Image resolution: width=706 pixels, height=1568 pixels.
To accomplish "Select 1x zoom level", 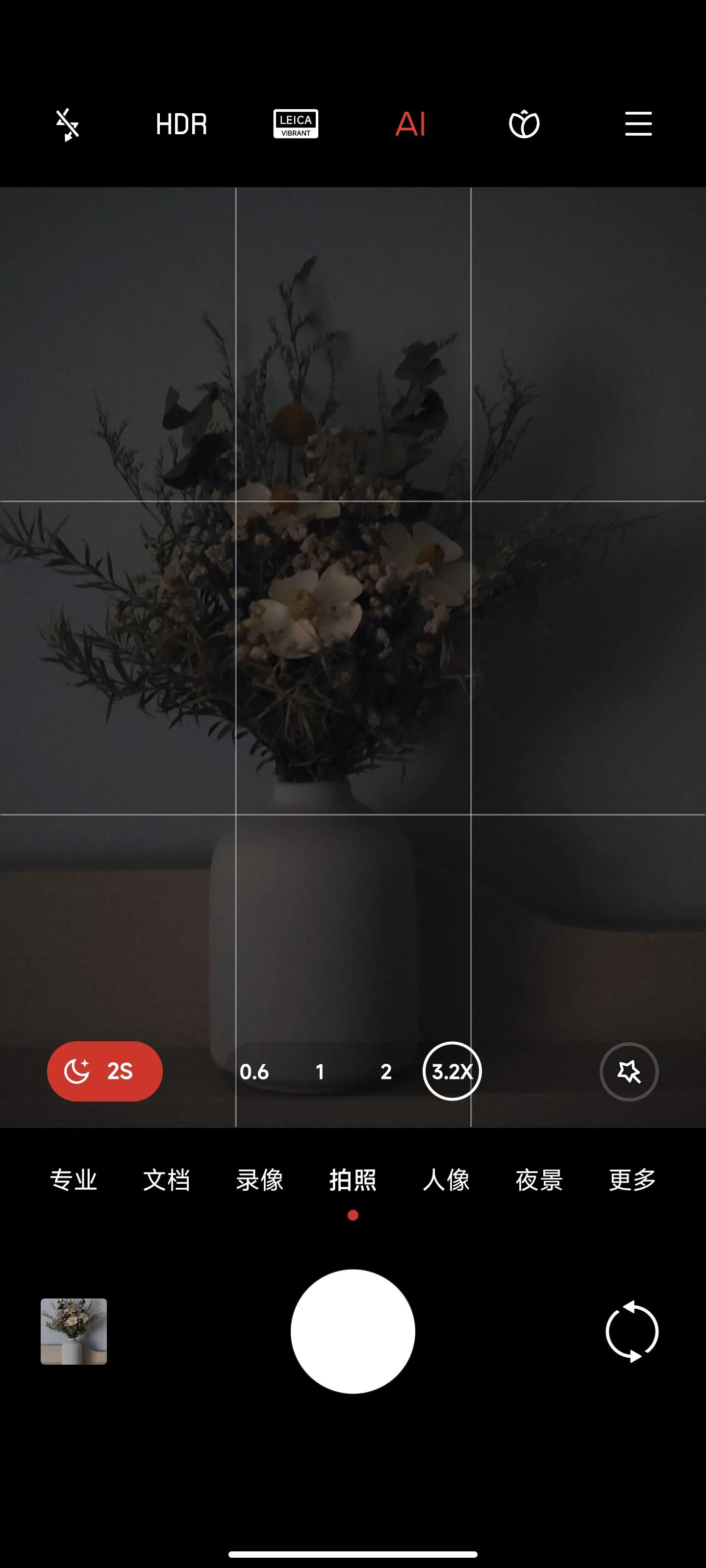I will pyautogui.click(x=320, y=1072).
